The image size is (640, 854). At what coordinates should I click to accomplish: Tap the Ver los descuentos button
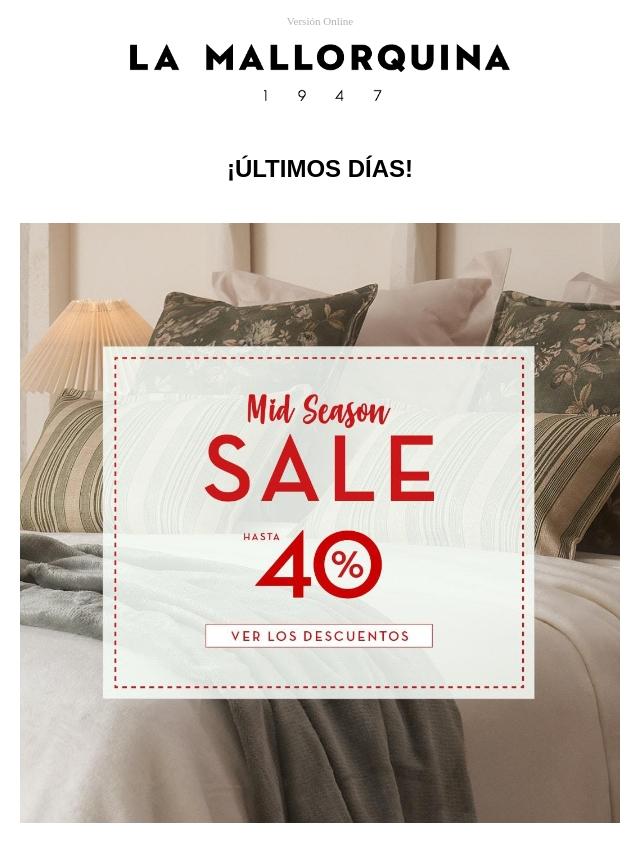click(319, 636)
